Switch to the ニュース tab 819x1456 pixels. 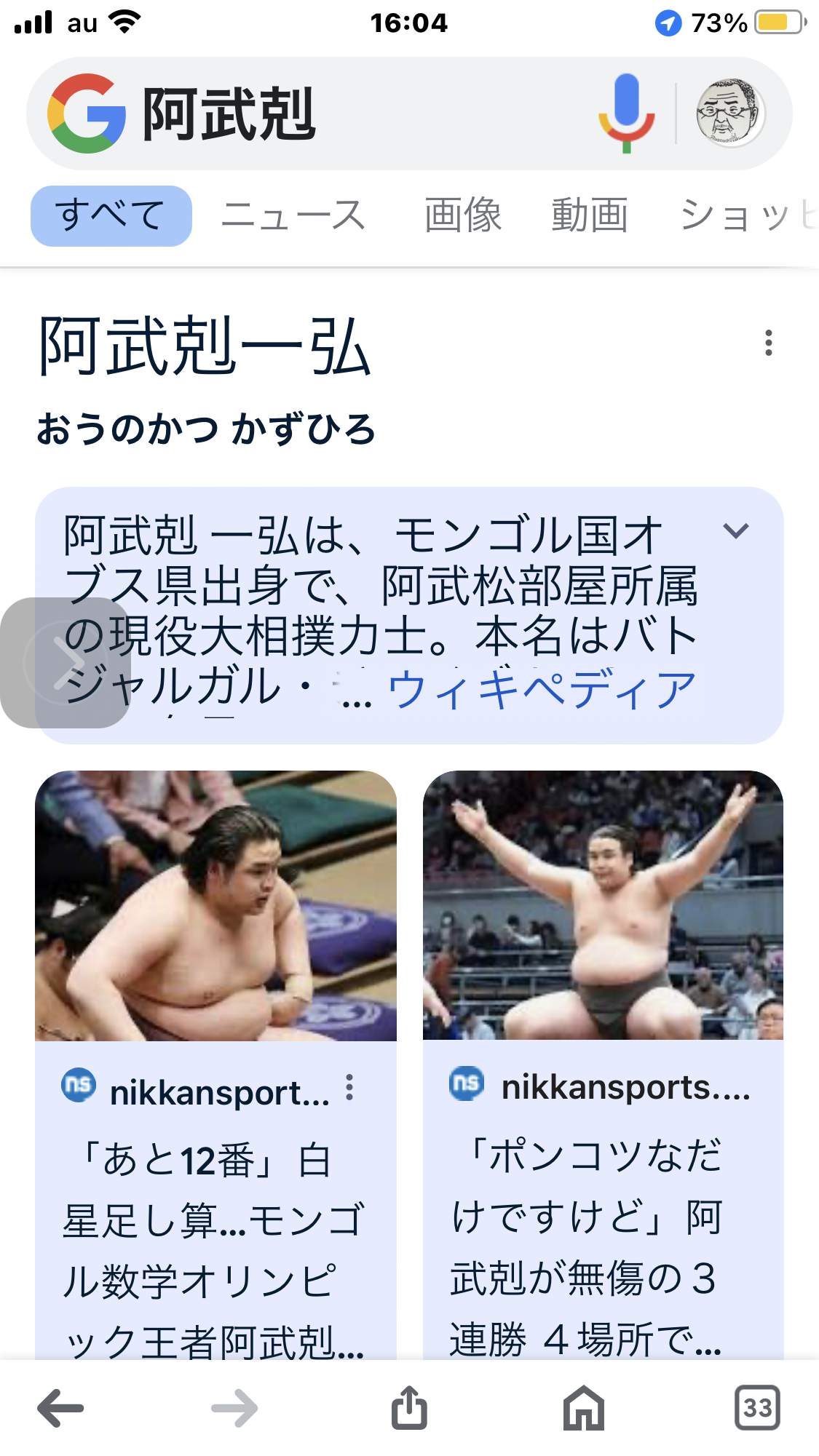tap(293, 216)
